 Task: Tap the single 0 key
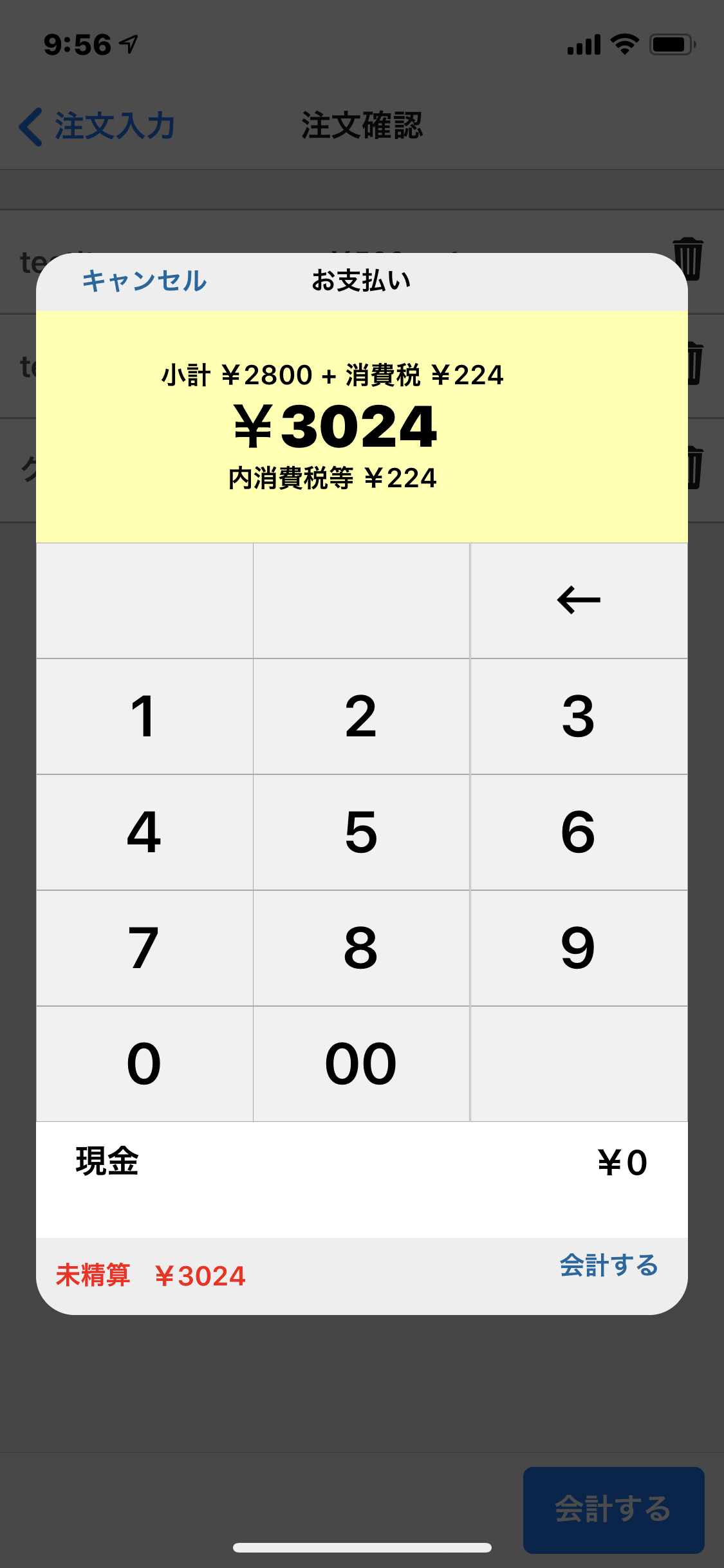pyautogui.click(x=144, y=1064)
